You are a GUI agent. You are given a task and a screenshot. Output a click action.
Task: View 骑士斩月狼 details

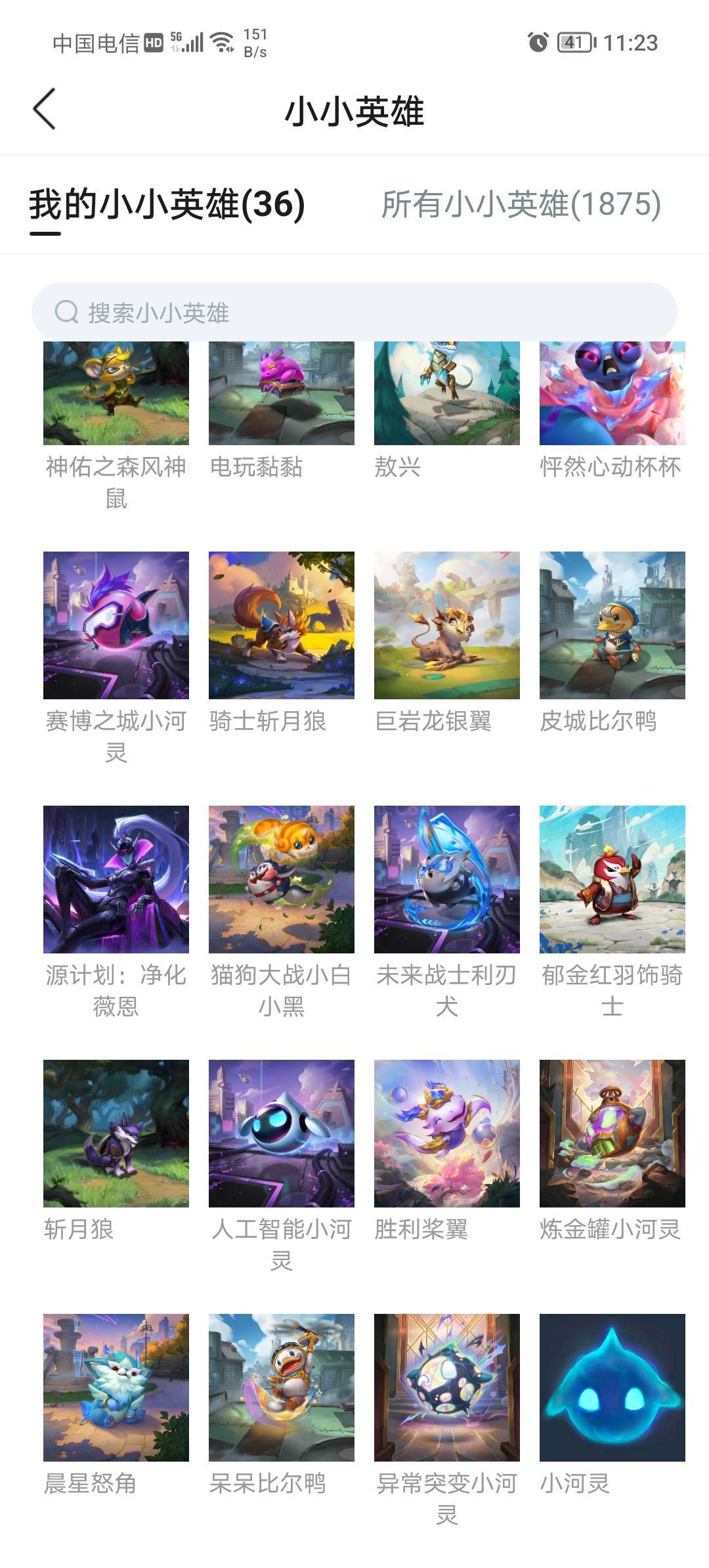(282, 643)
